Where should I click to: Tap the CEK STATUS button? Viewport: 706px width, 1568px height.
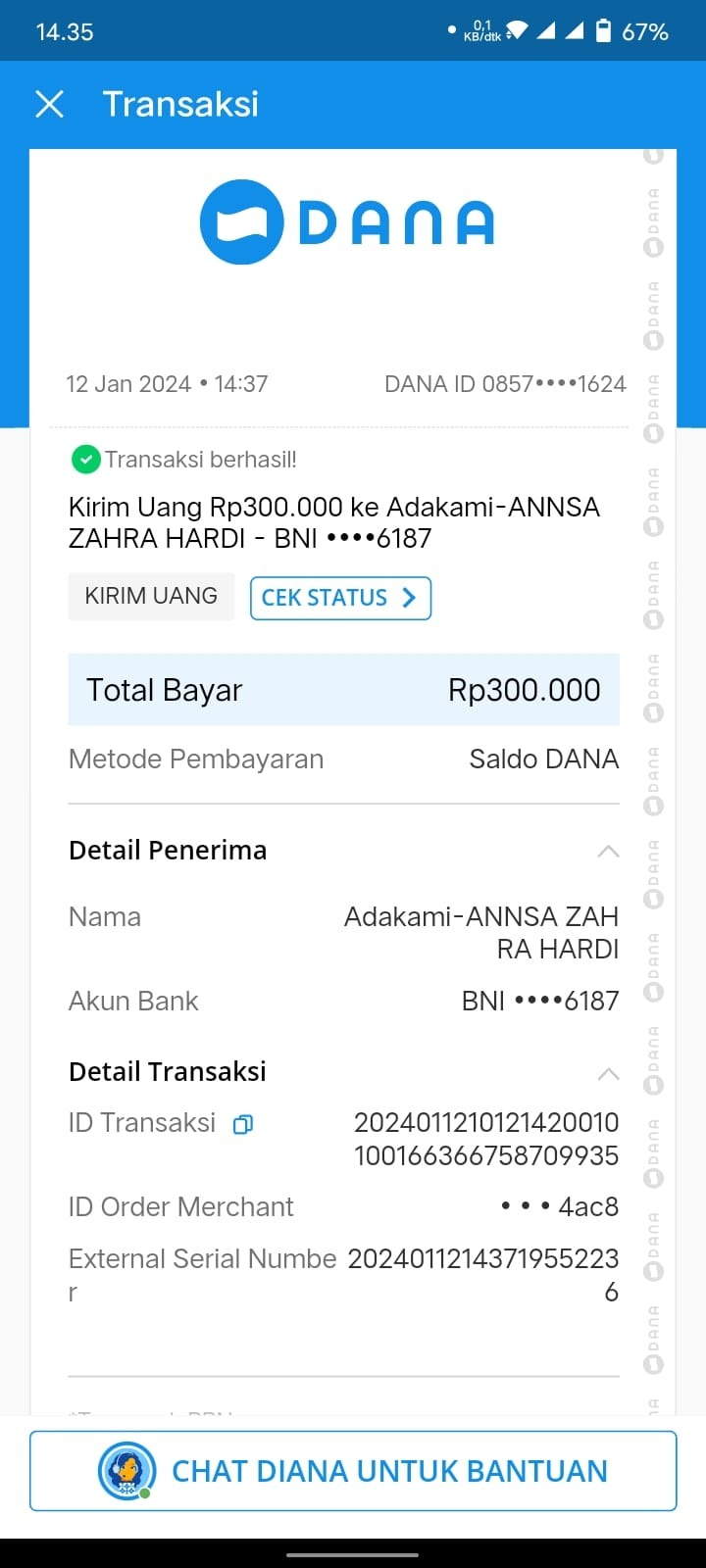(340, 598)
